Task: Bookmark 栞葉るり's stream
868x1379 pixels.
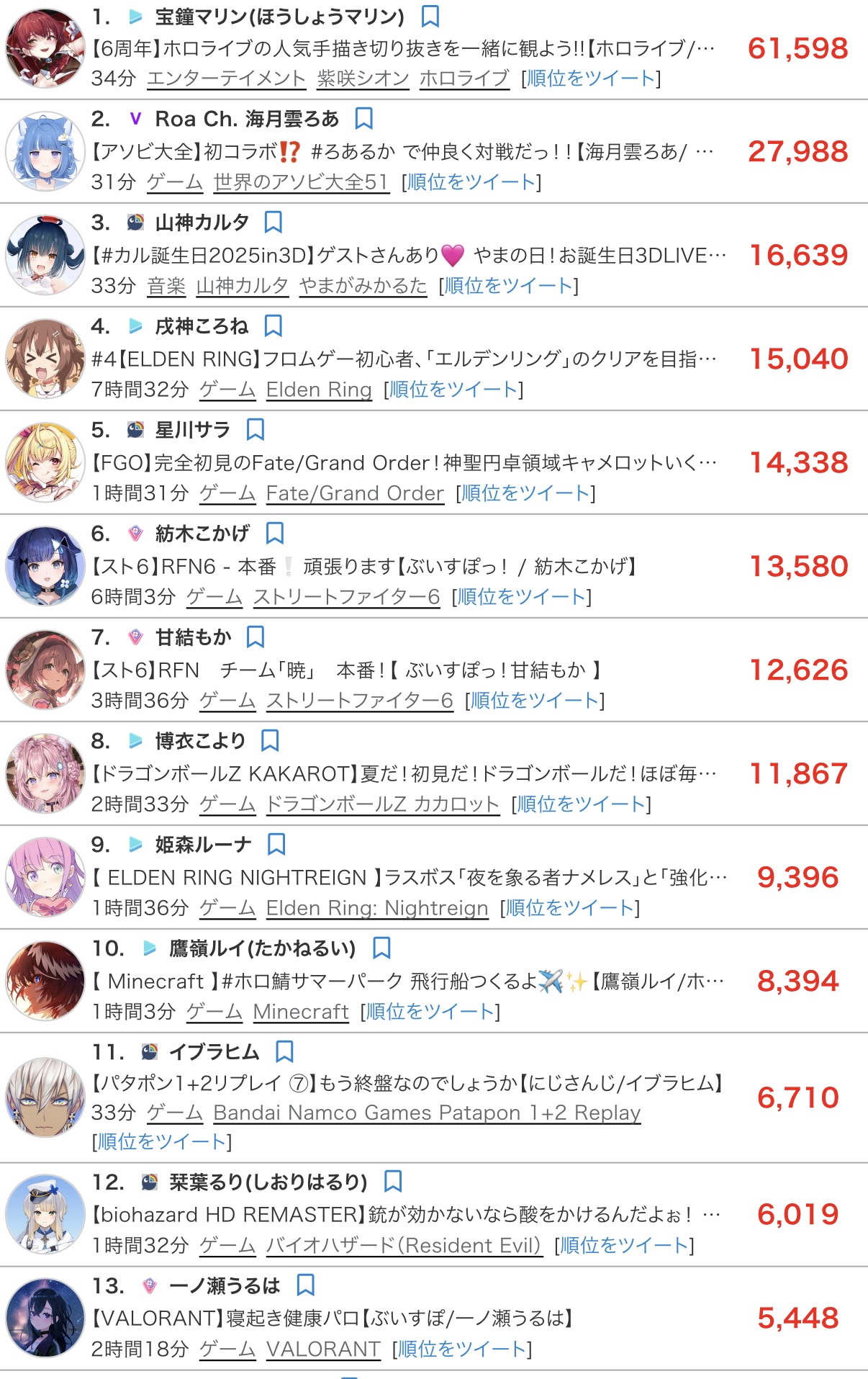Action: coord(393,1182)
